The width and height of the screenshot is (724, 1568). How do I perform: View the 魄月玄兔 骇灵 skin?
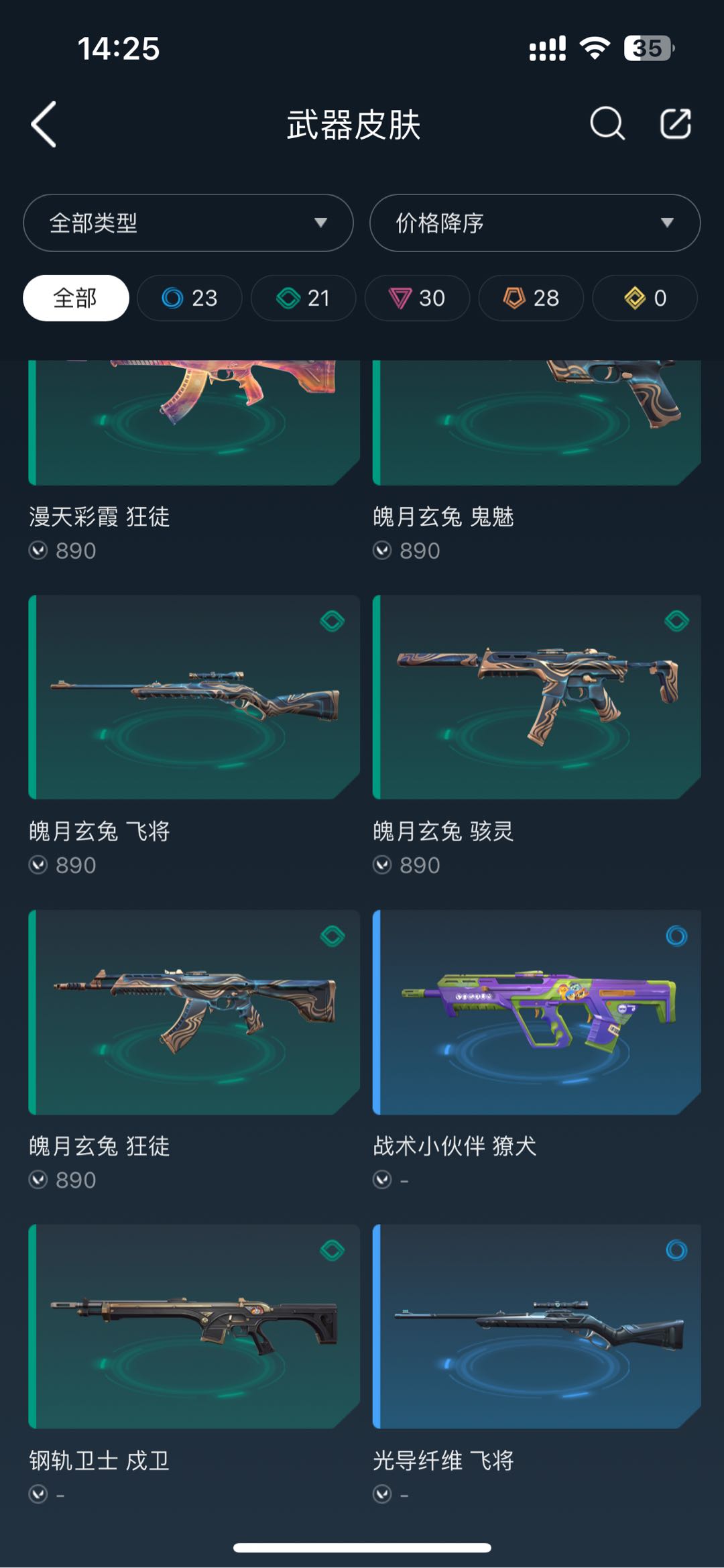pyautogui.click(x=537, y=697)
